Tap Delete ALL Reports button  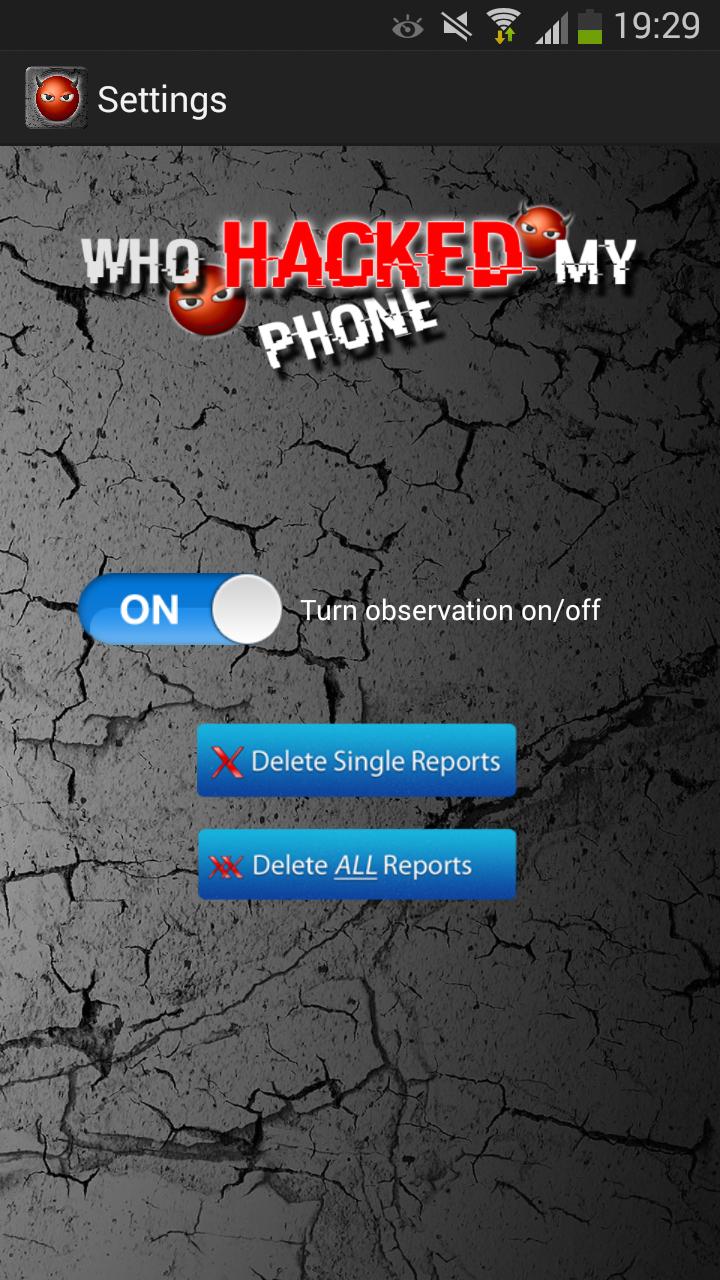pos(356,865)
